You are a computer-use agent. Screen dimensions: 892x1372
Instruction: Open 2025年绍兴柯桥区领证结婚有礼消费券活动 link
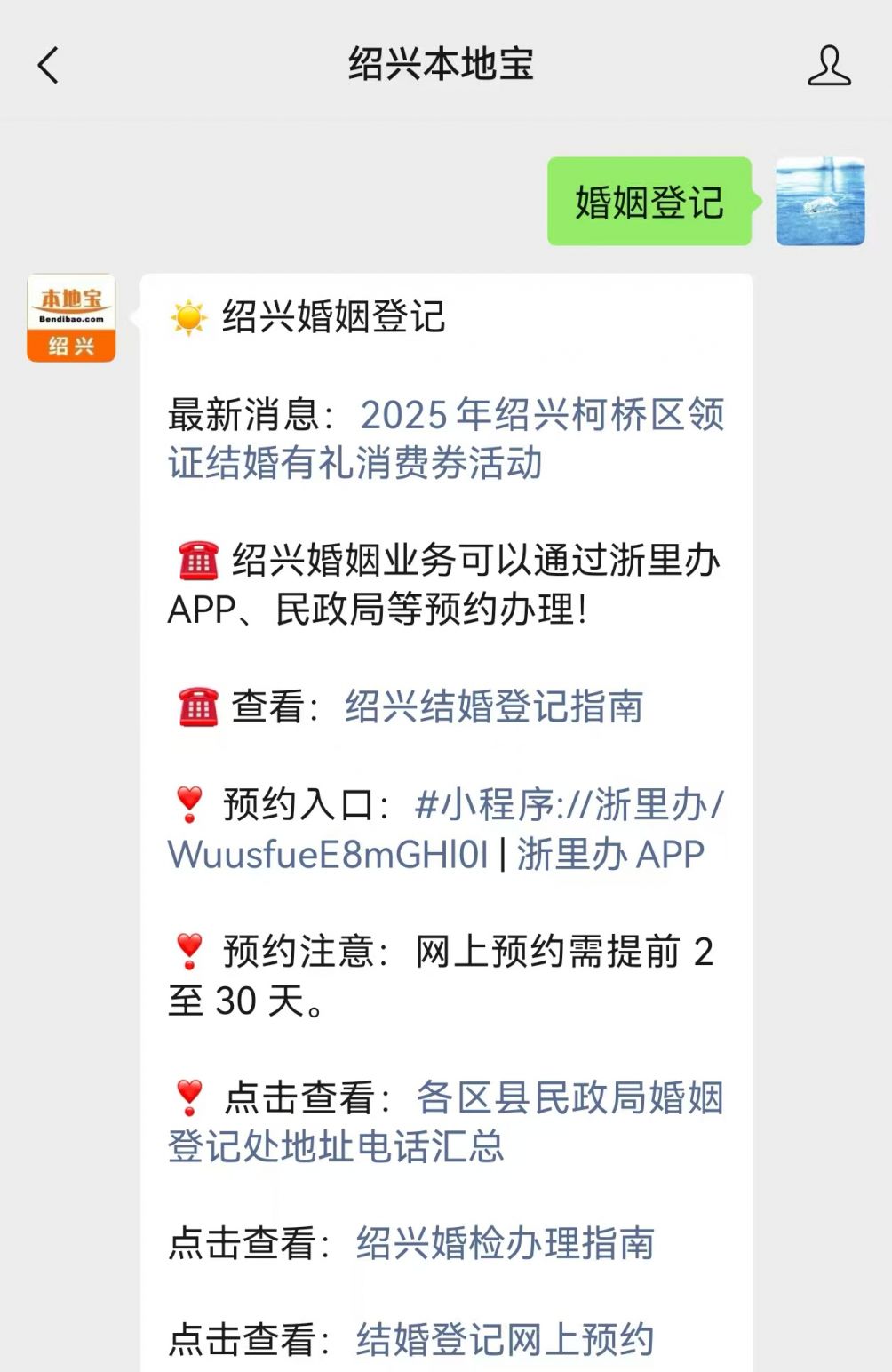coord(542,416)
